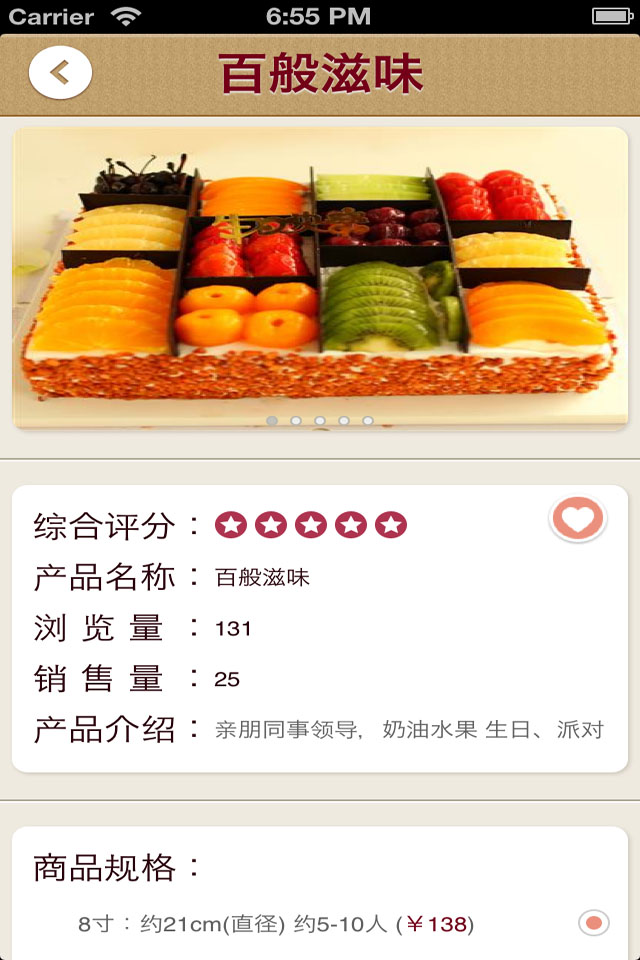Open the 百般滋味 cake photo
The width and height of the screenshot is (640, 960).
pos(320,270)
